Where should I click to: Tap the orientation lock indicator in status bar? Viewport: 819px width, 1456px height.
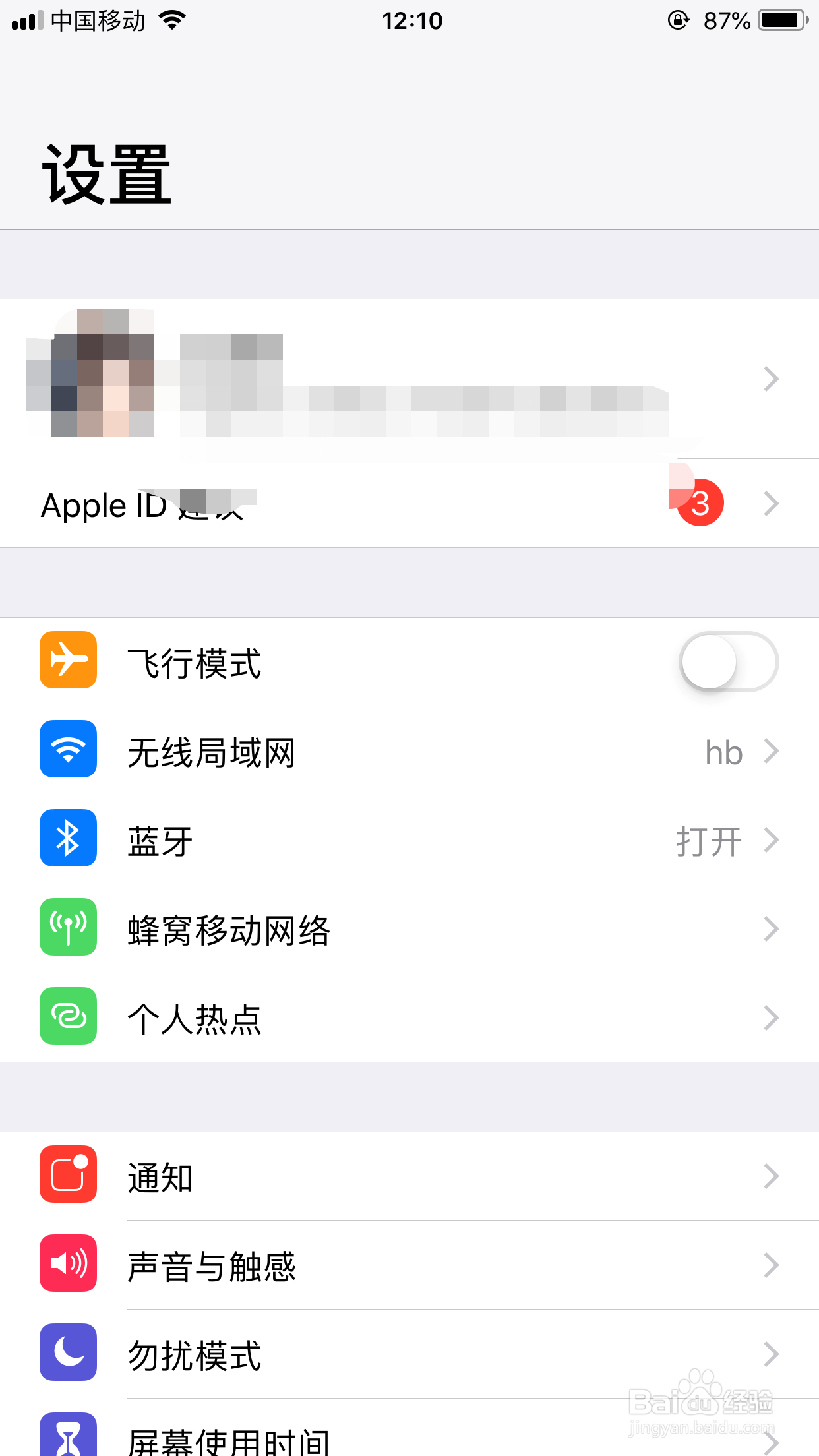[678, 20]
